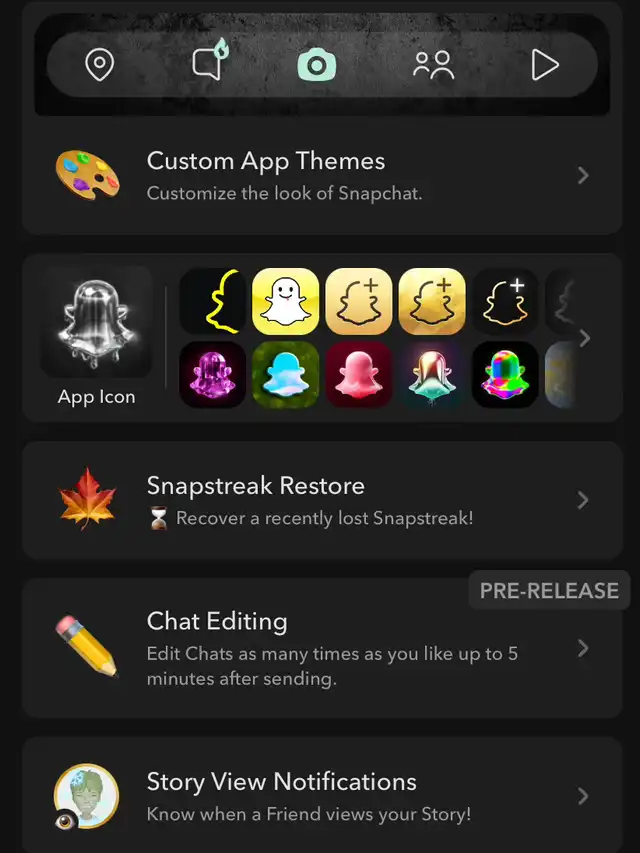Open Custom App Themes
This screenshot has height=853, width=640.
coord(320,176)
